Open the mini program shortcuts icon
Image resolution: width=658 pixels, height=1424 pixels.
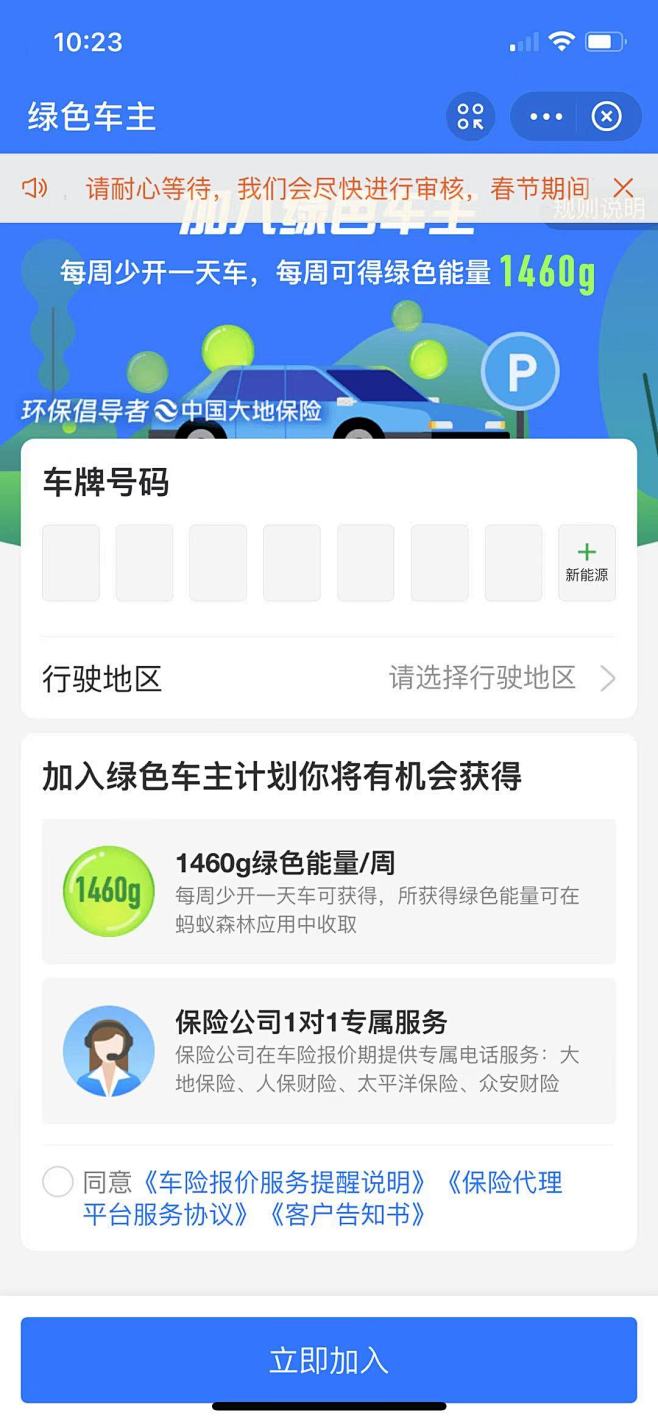pyautogui.click(x=470, y=117)
